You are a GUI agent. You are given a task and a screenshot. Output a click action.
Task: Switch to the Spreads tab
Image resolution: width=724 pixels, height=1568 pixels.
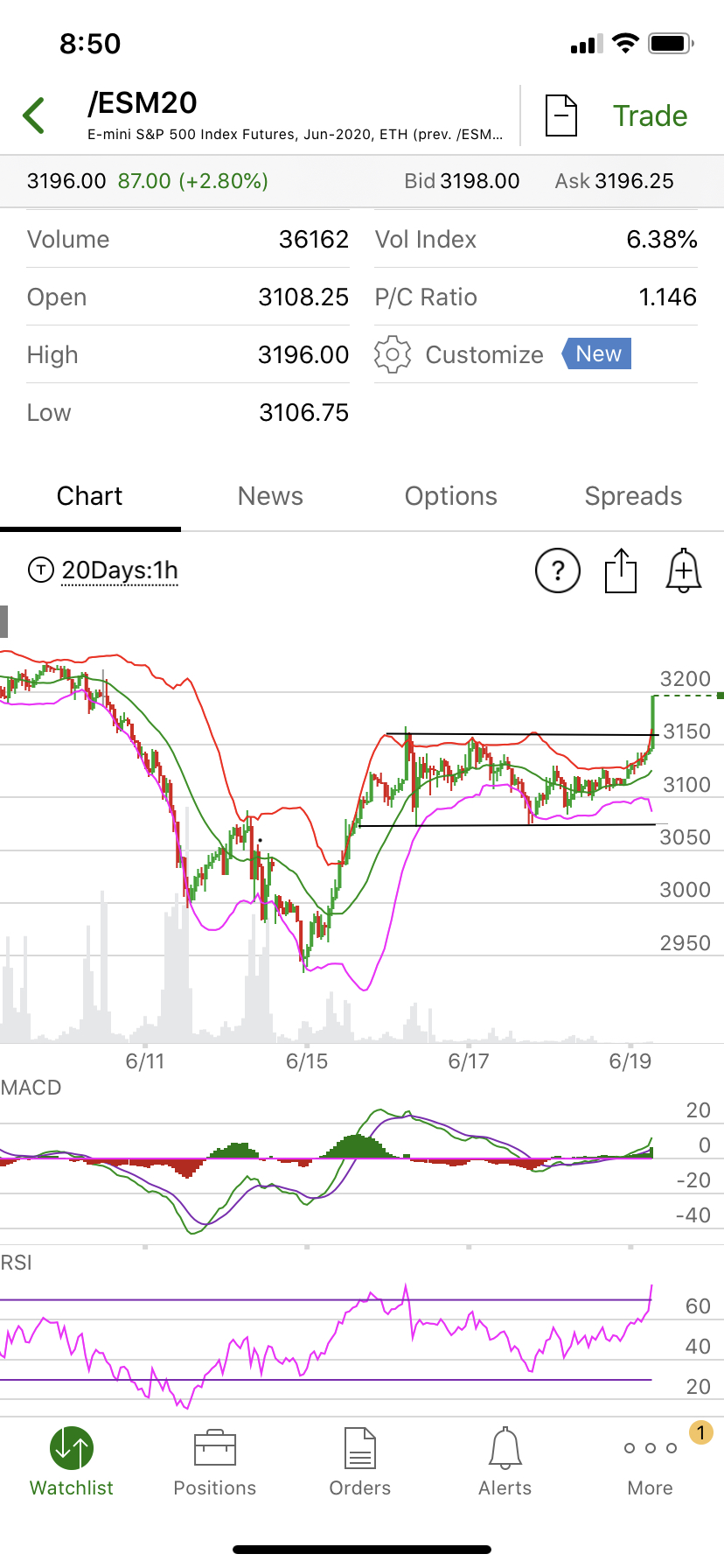point(633,496)
